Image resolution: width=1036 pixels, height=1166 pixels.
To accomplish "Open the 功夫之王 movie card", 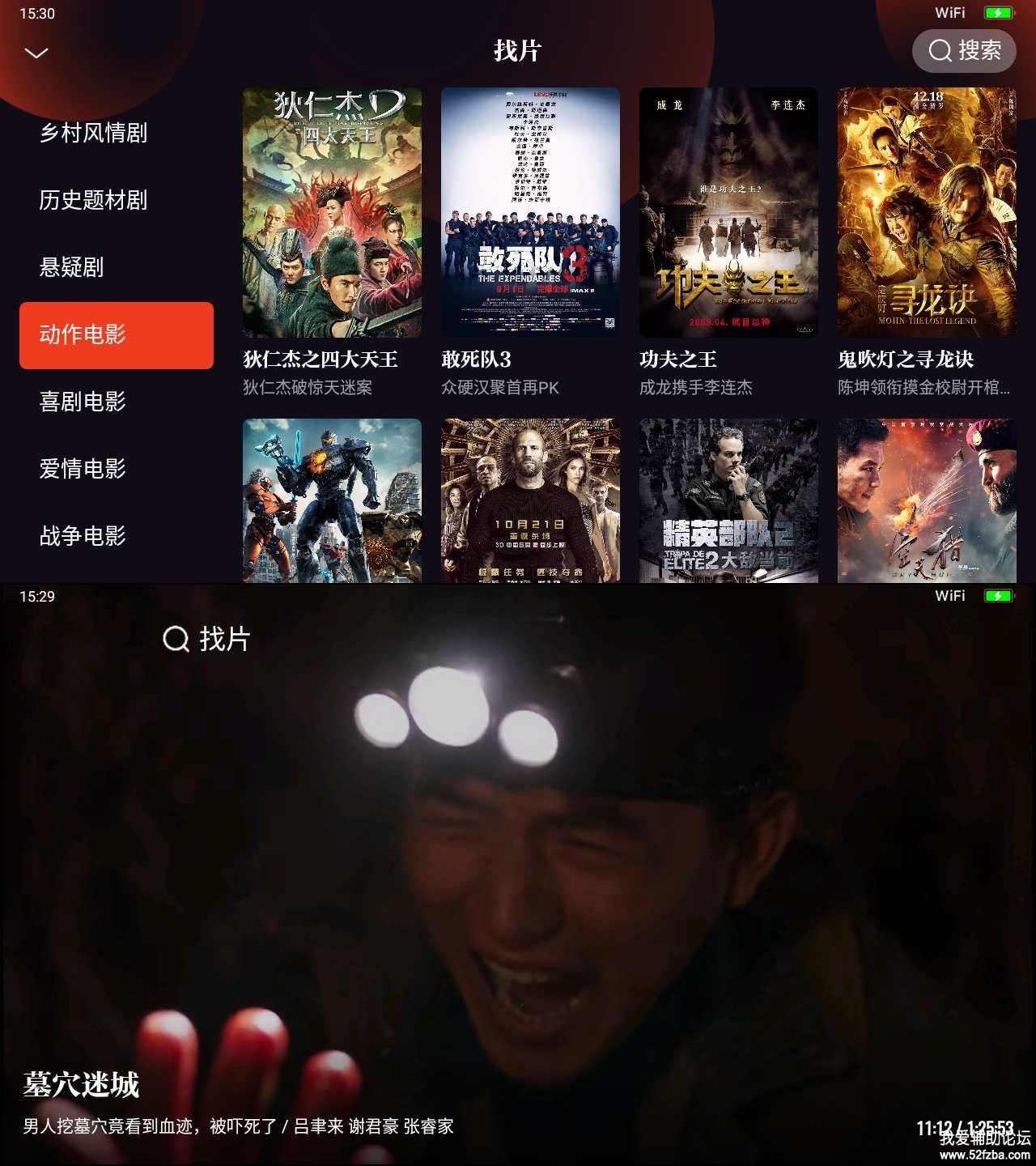I will coord(728,213).
